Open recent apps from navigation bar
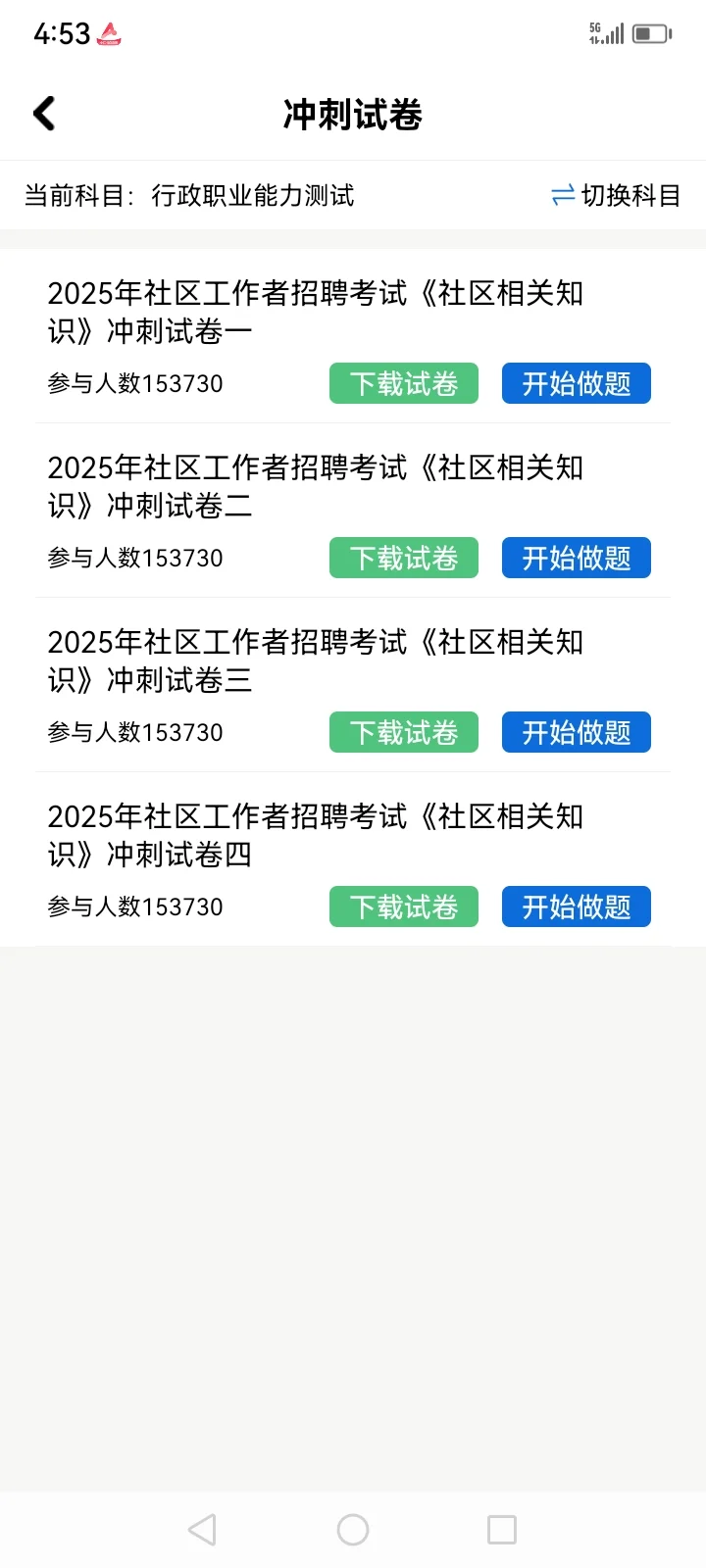 502,1530
